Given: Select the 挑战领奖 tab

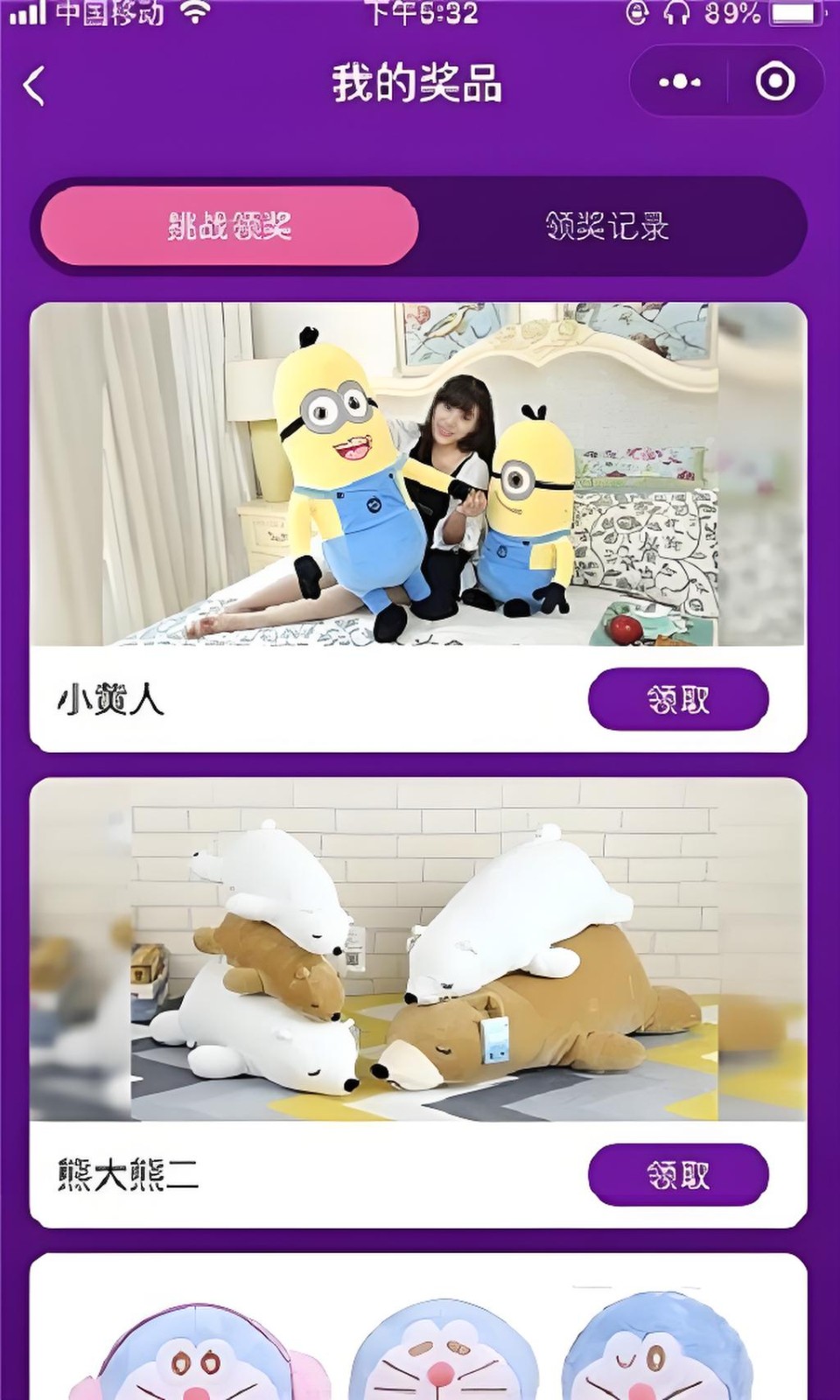Looking at the screenshot, I should [229, 227].
